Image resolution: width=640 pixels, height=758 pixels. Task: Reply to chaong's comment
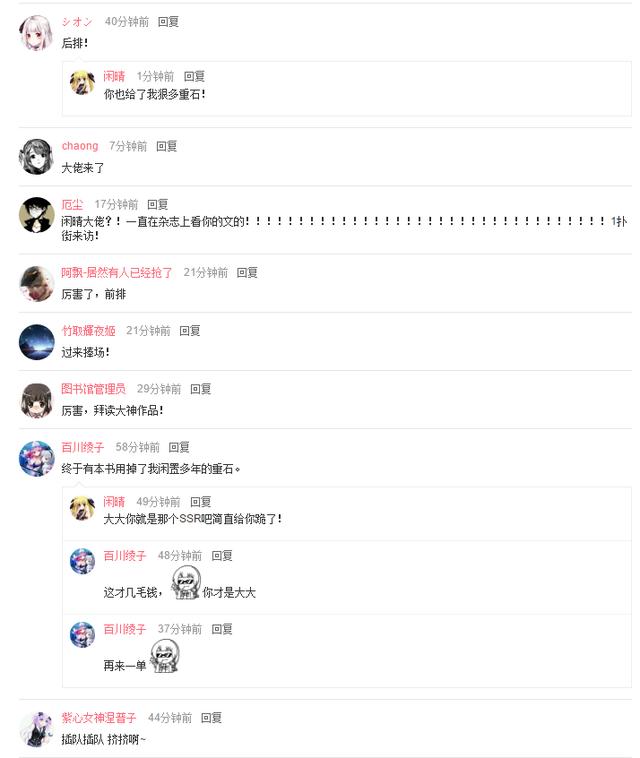point(166,146)
